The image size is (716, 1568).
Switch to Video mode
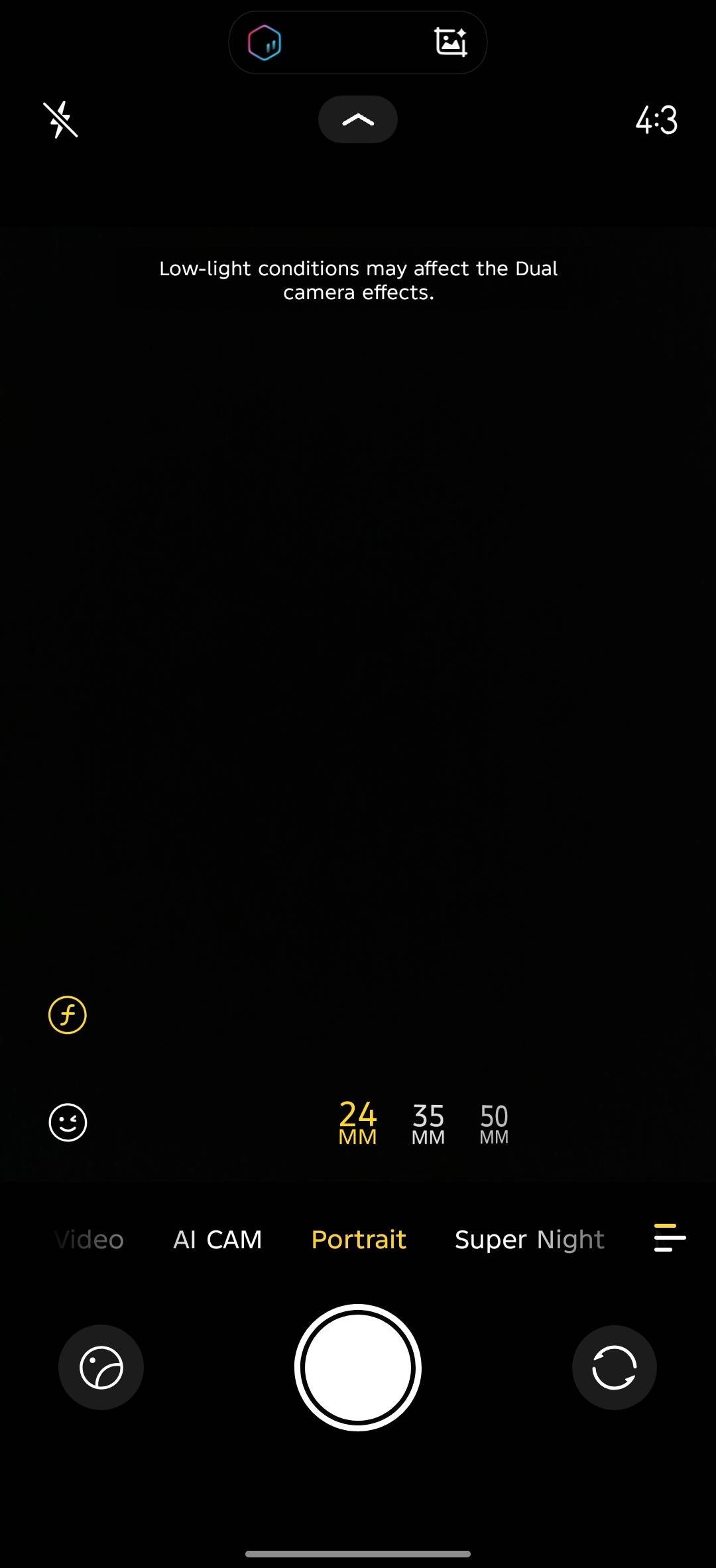(89, 1239)
